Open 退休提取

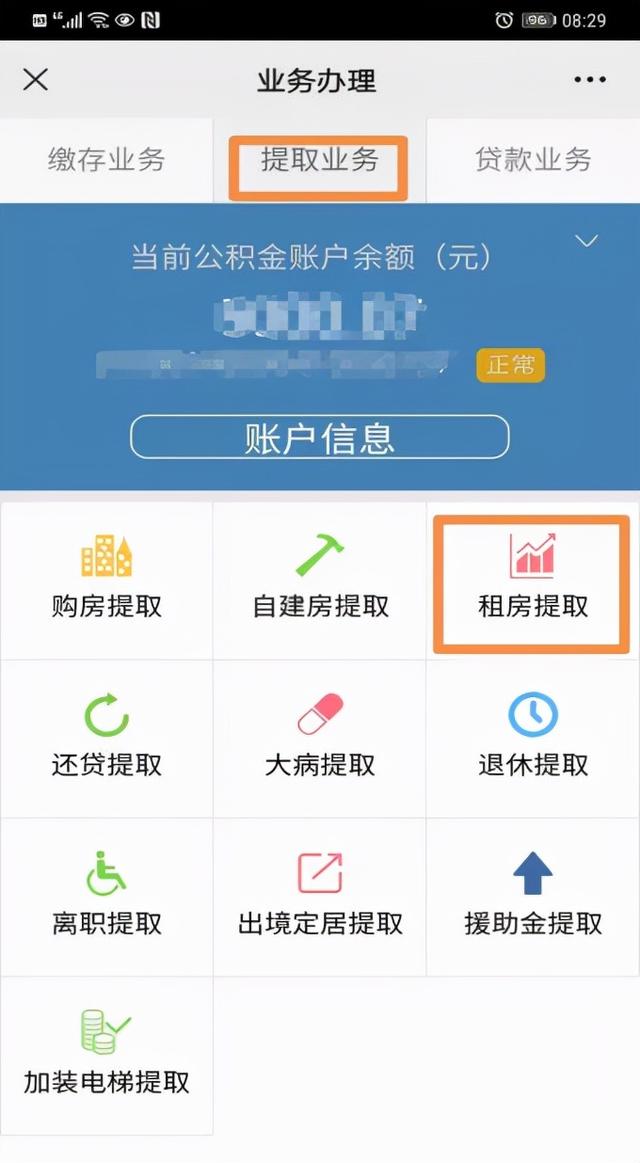(533, 739)
